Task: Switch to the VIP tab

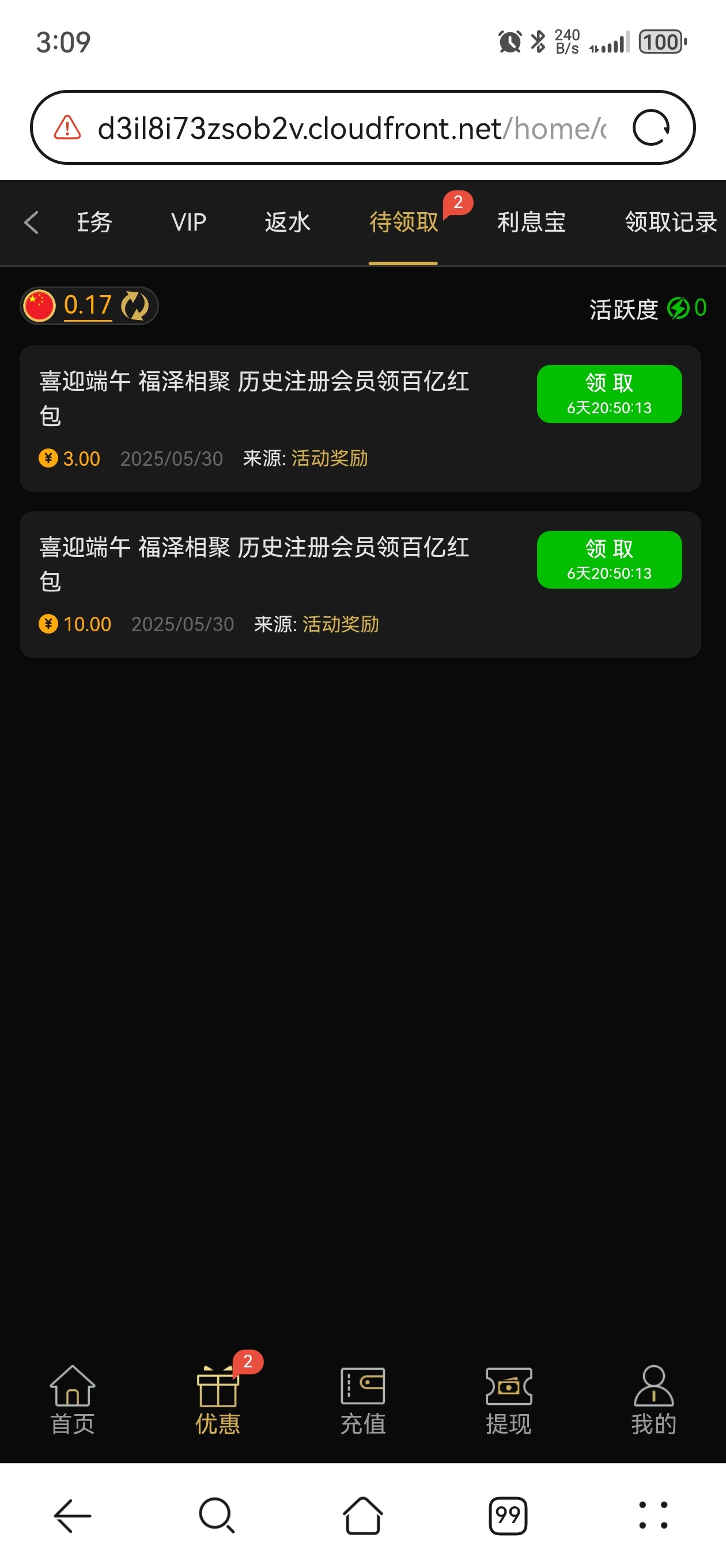Action: pyautogui.click(x=188, y=222)
